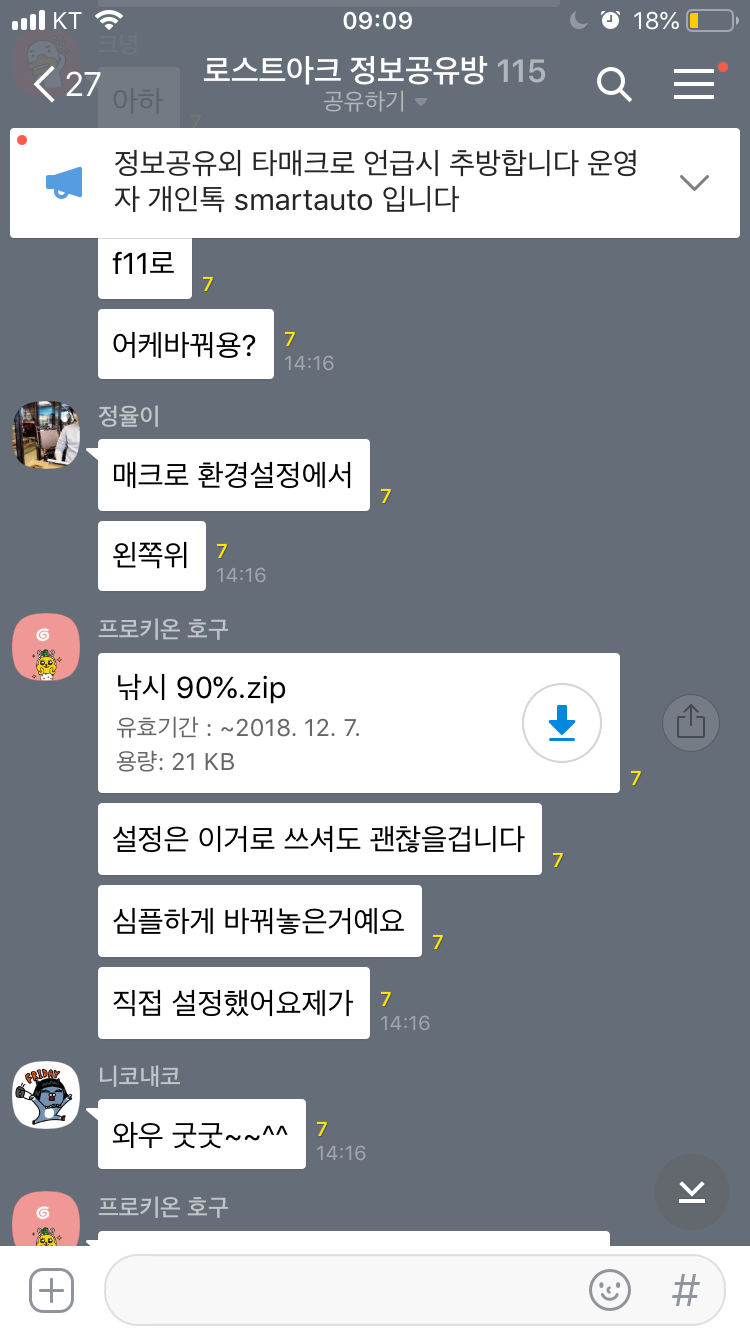This screenshot has height=1334, width=750.
Task: Go back to the chat list
Action: 66,84
